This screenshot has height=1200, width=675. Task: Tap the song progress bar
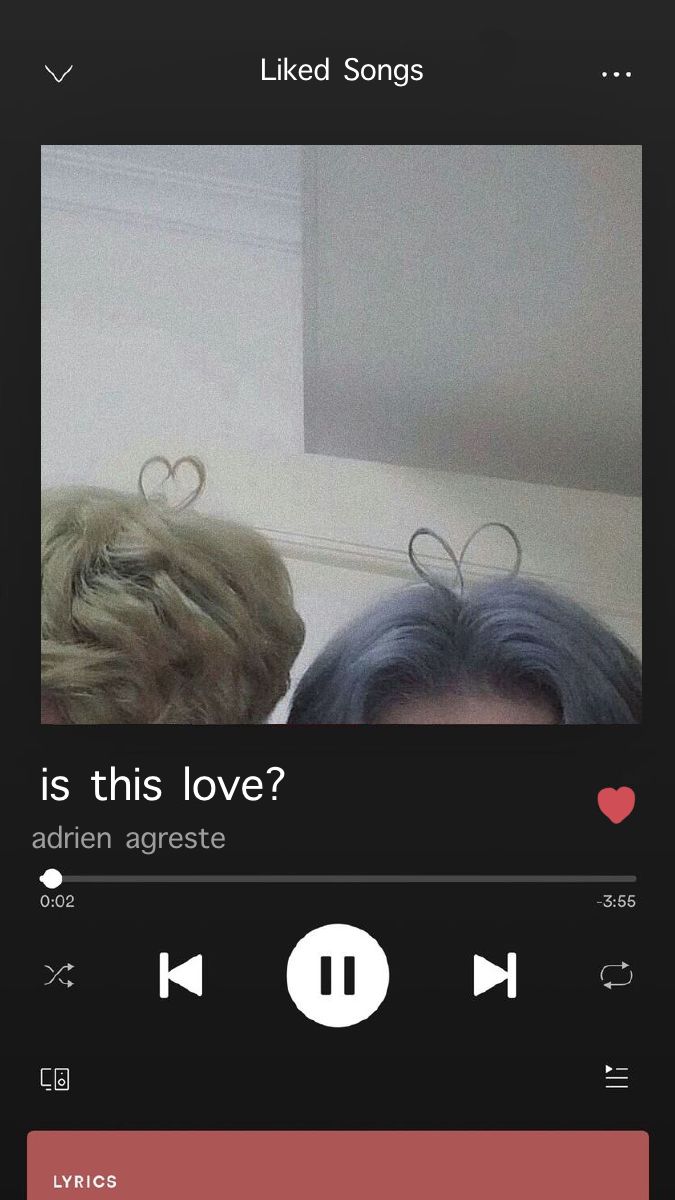pyautogui.click(x=338, y=879)
